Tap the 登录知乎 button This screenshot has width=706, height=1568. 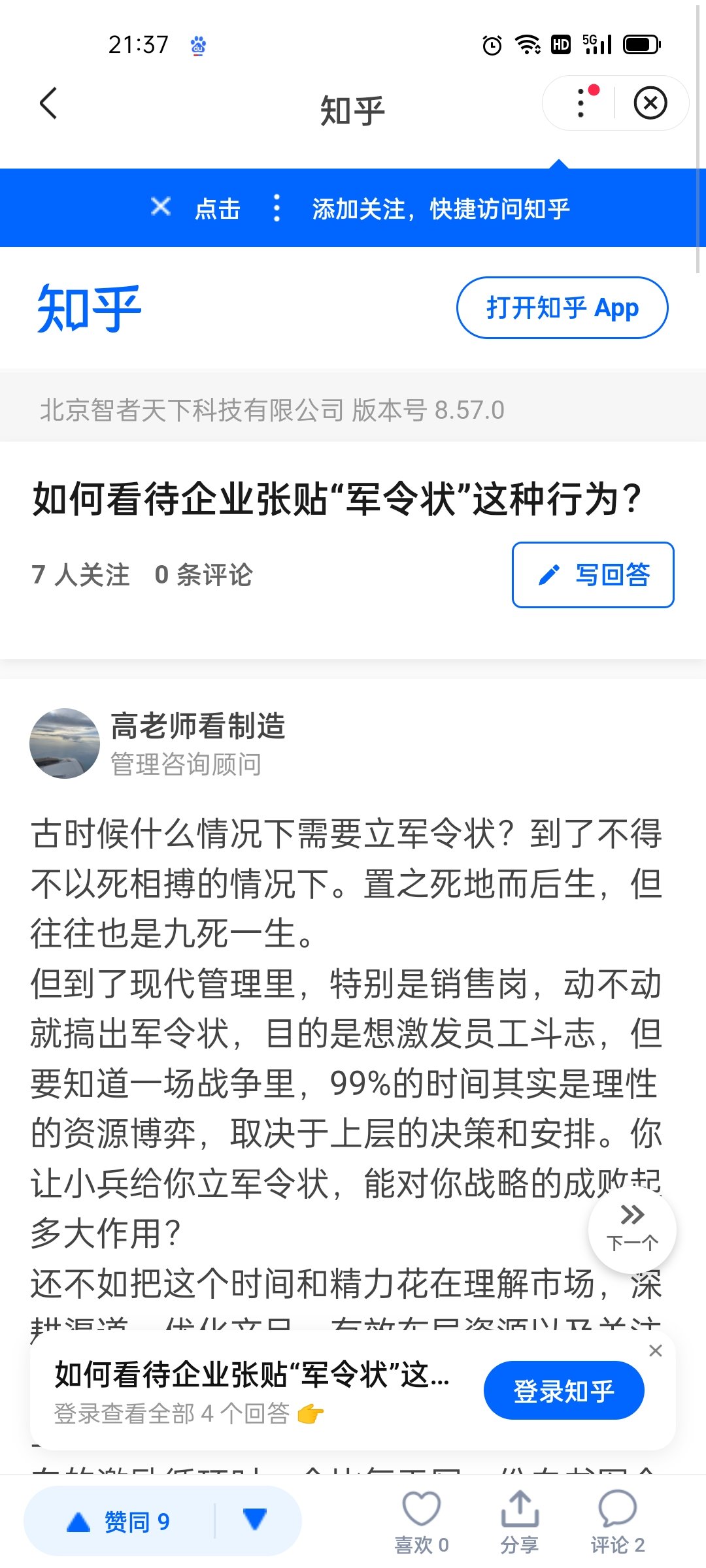point(563,1391)
